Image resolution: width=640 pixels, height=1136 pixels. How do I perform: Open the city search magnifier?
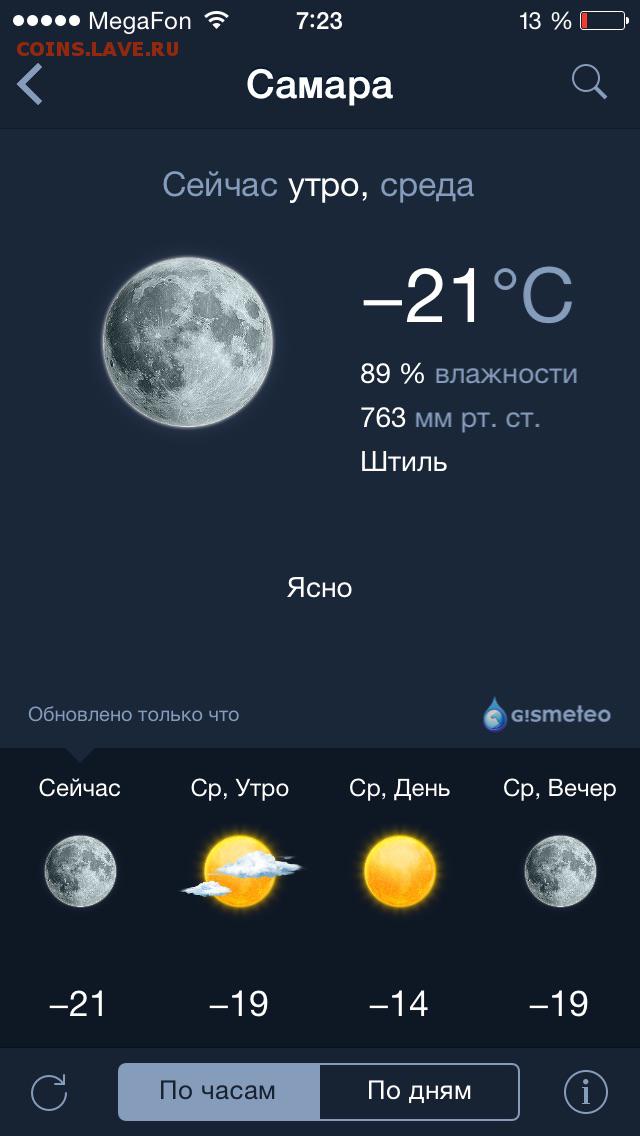pos(589,82)
